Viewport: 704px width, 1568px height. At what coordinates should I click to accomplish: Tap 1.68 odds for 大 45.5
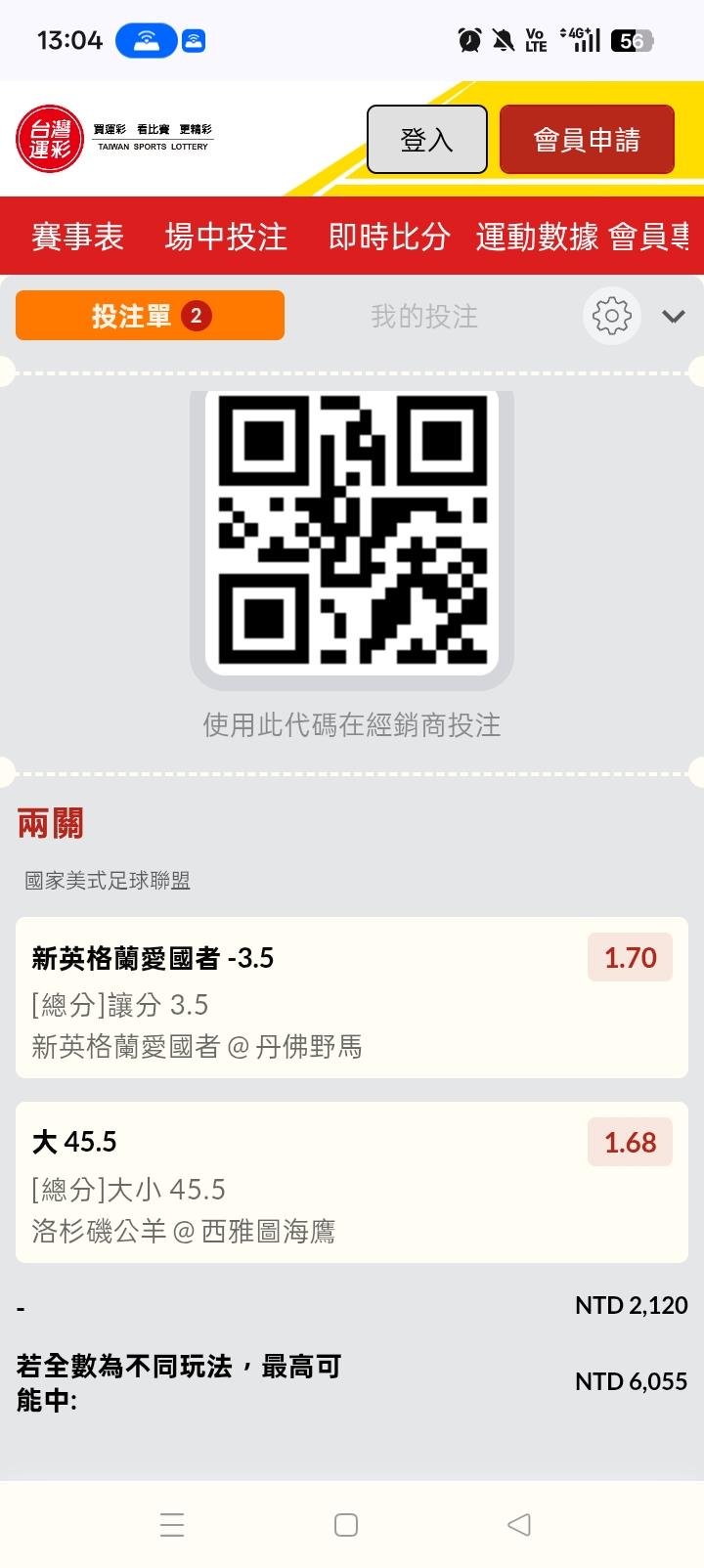(x=630, y=1142)
